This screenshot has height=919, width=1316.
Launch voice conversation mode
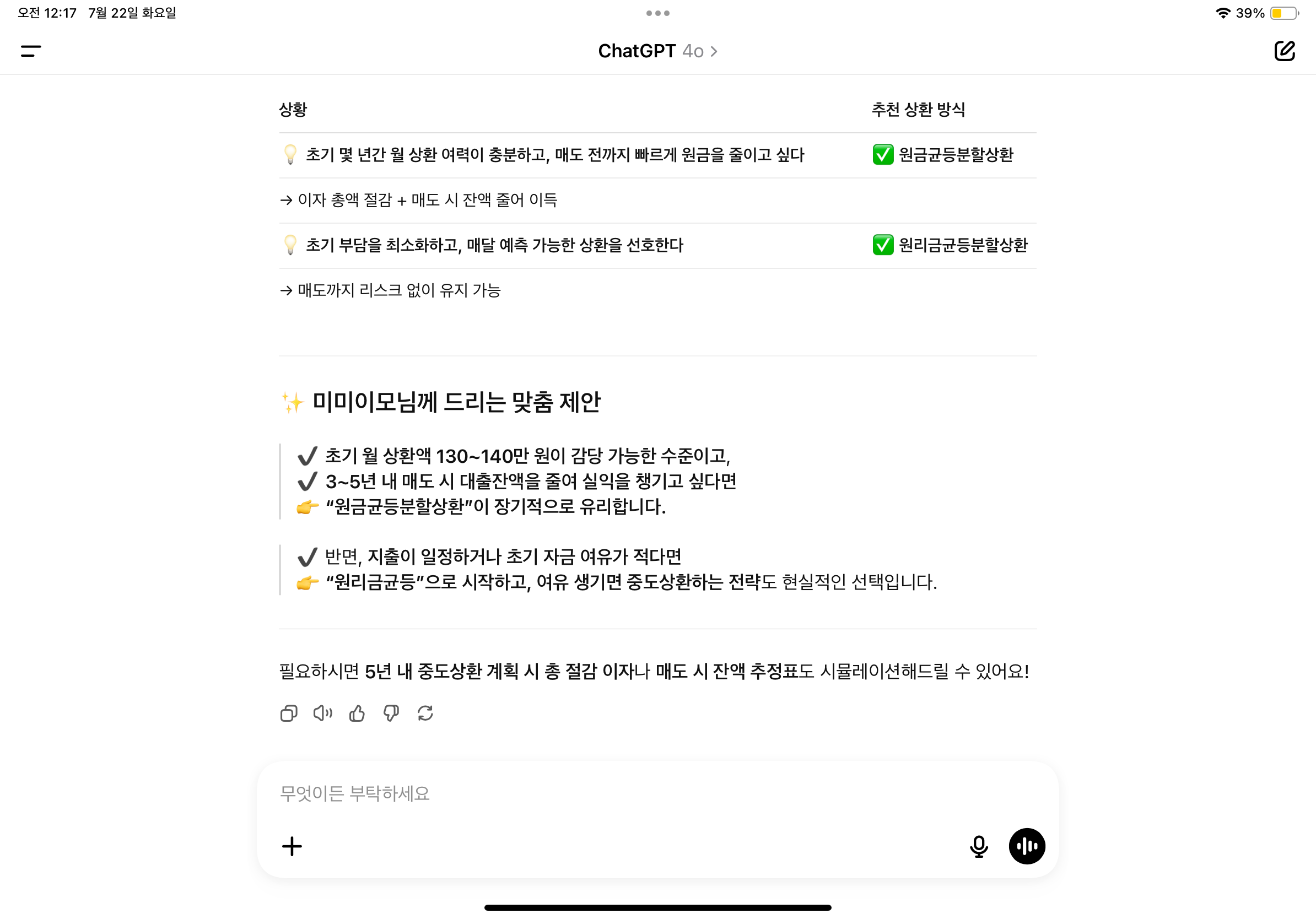pos(1027,846)
